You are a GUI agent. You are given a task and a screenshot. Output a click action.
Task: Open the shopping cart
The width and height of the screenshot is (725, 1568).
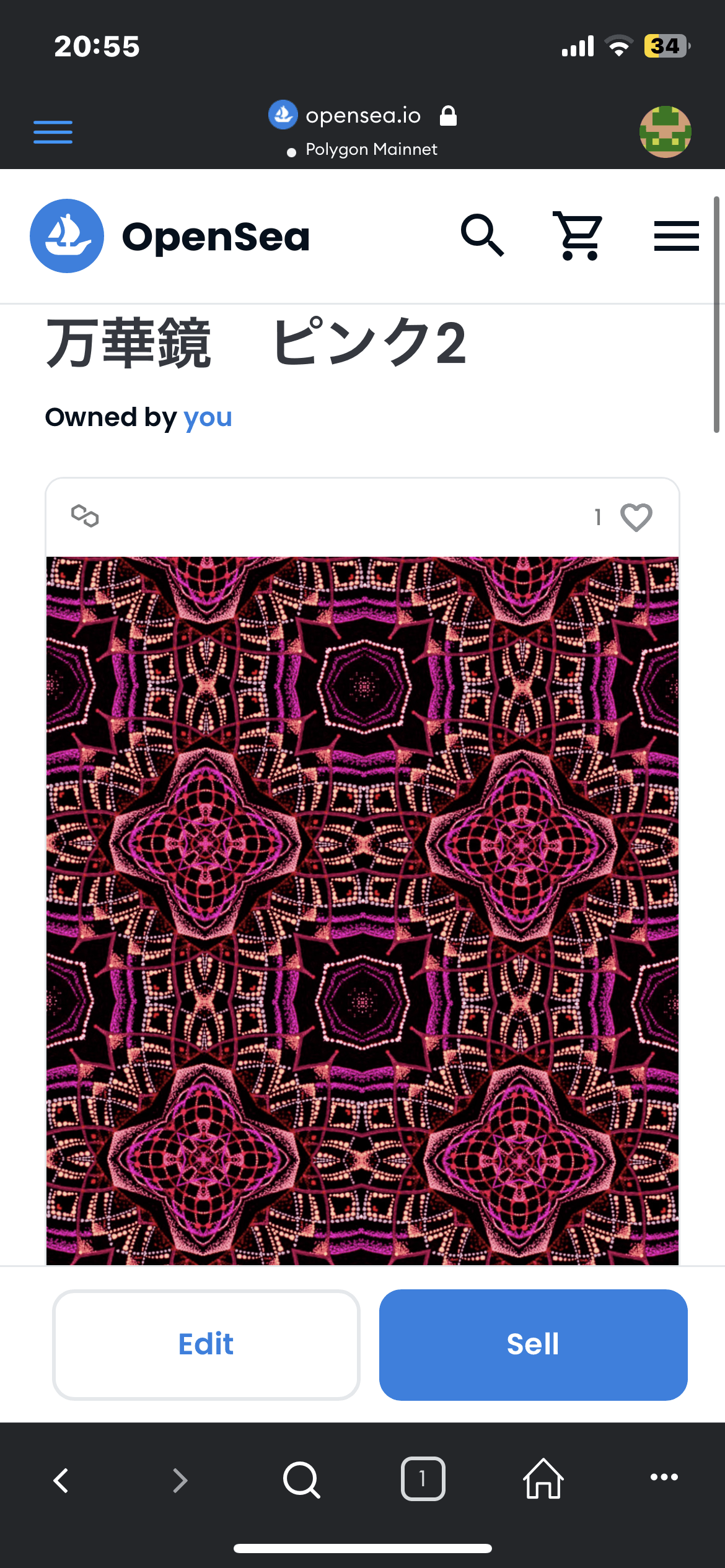click(578, 236)
